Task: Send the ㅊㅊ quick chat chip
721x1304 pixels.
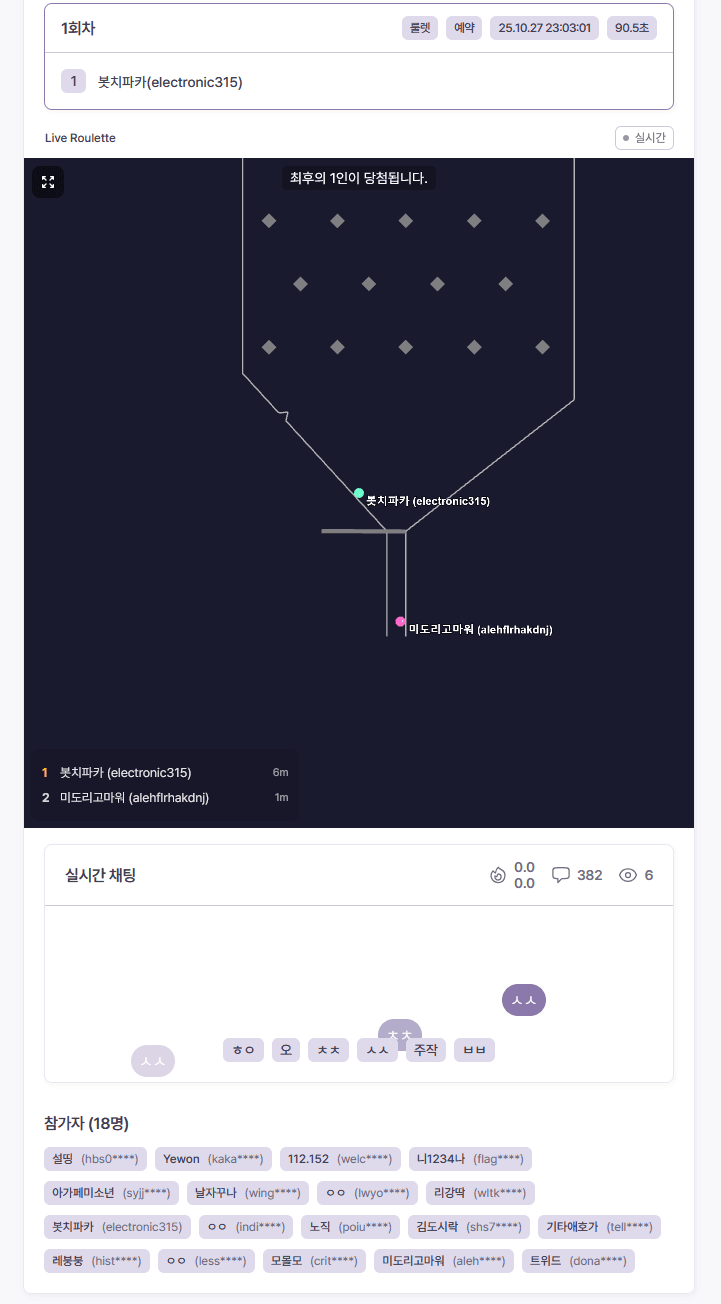Action: [x=329, y=1050]
